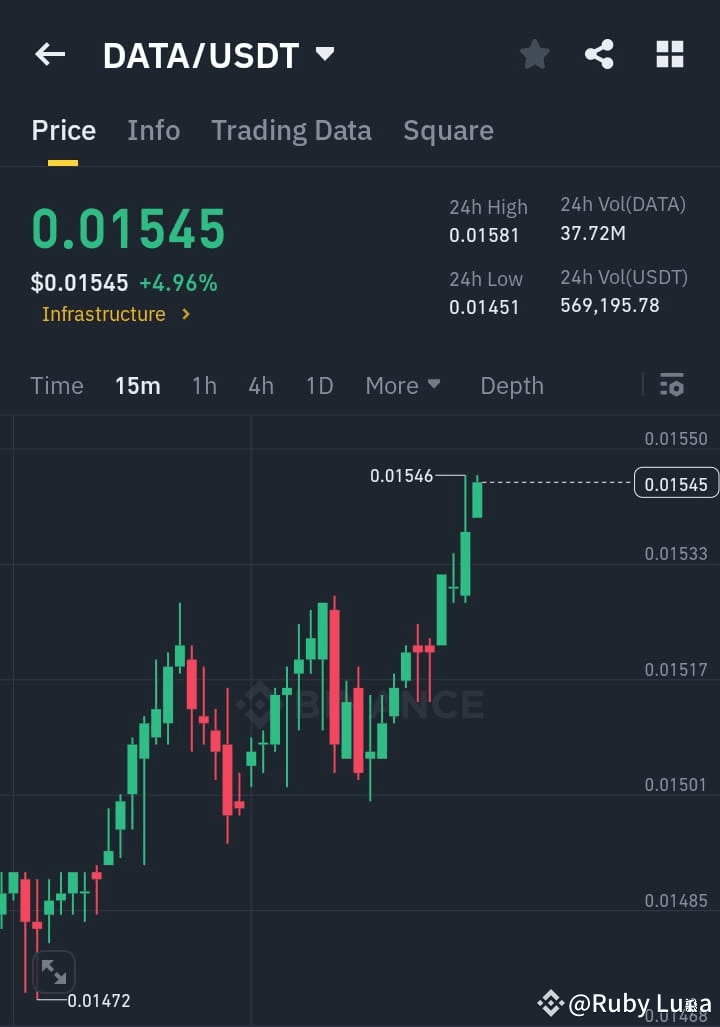Select the 1D candle interval
The width and height of the screenshot is (720, 1027).
pos(319,385)
